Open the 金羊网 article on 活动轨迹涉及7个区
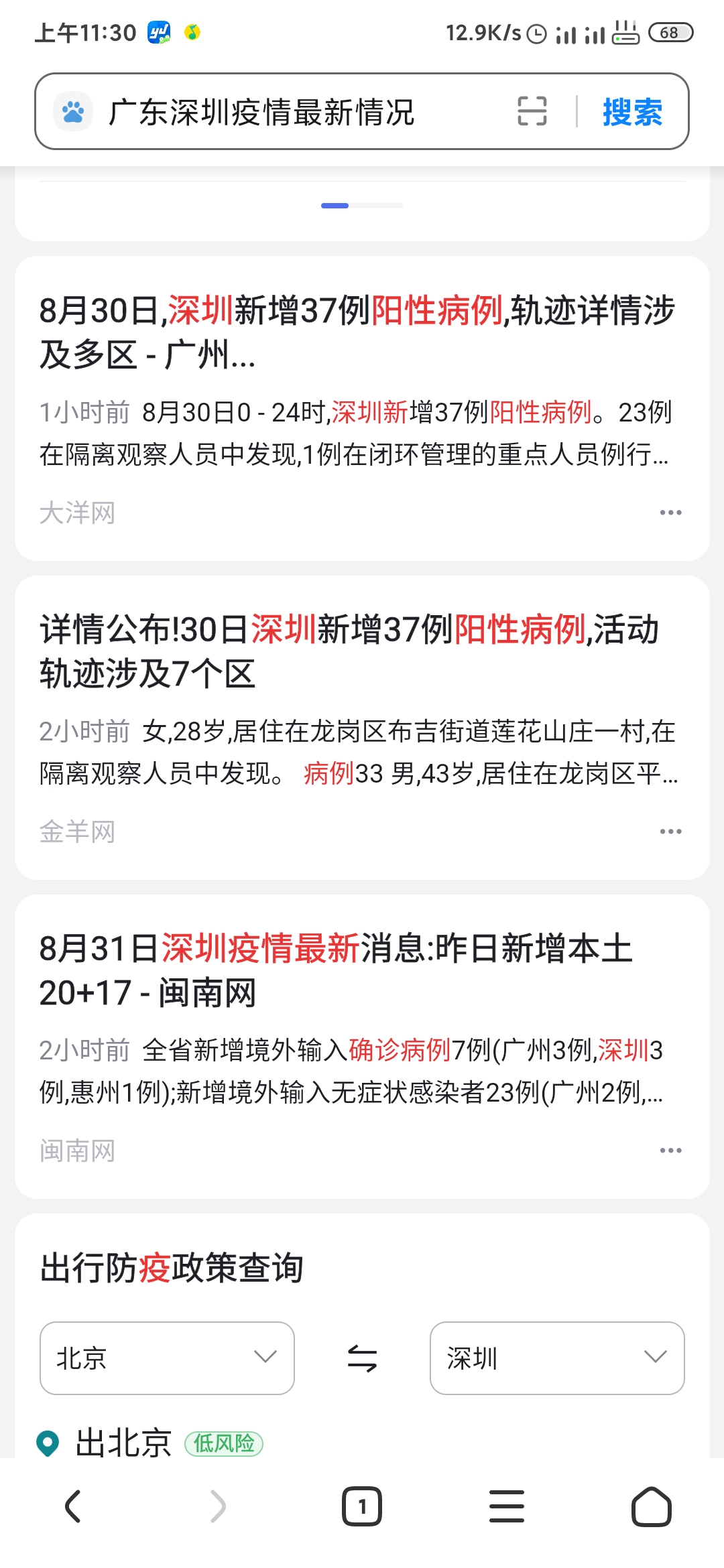 (349, 651)
